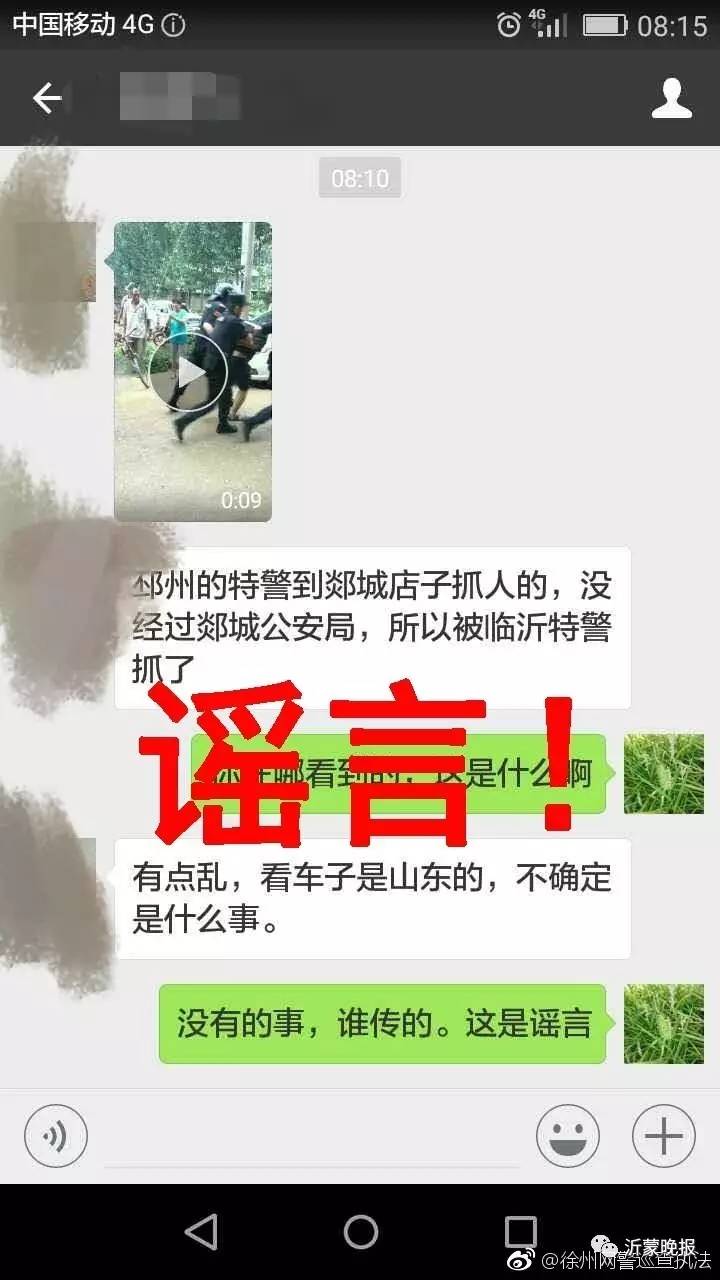
Task: Go back from the chat conversation
Action: click(x=47, y=98)
